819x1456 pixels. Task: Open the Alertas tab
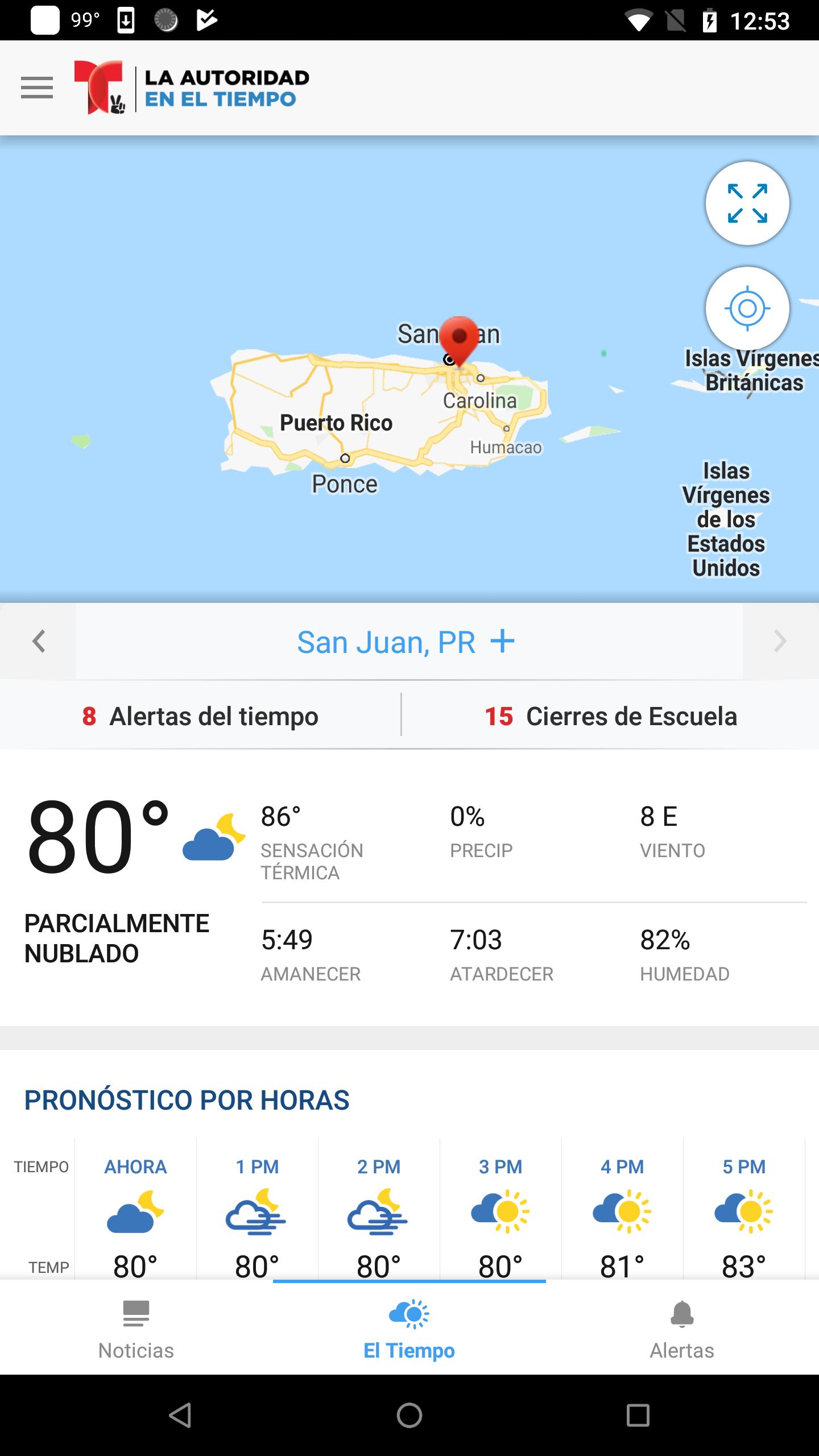(682, 1330)
